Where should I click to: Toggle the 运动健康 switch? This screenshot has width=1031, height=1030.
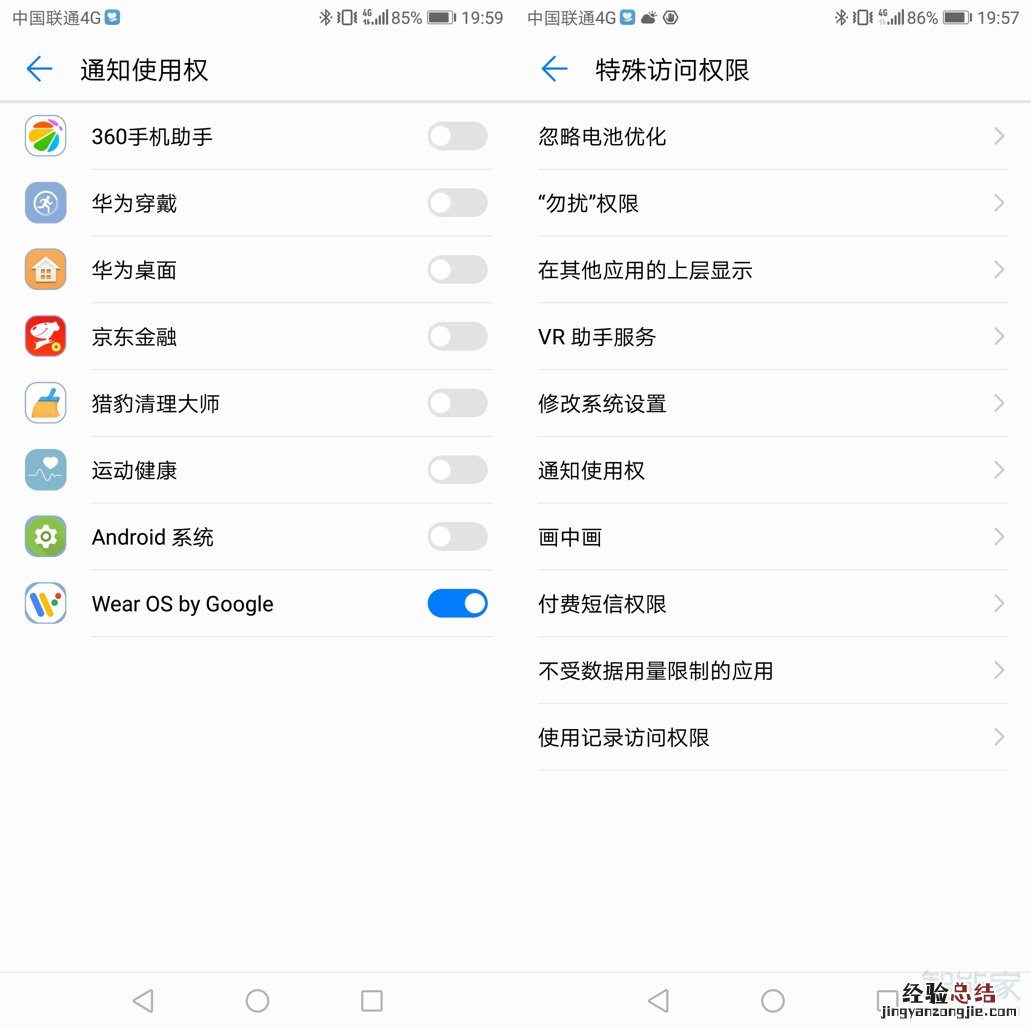point(457,470)
